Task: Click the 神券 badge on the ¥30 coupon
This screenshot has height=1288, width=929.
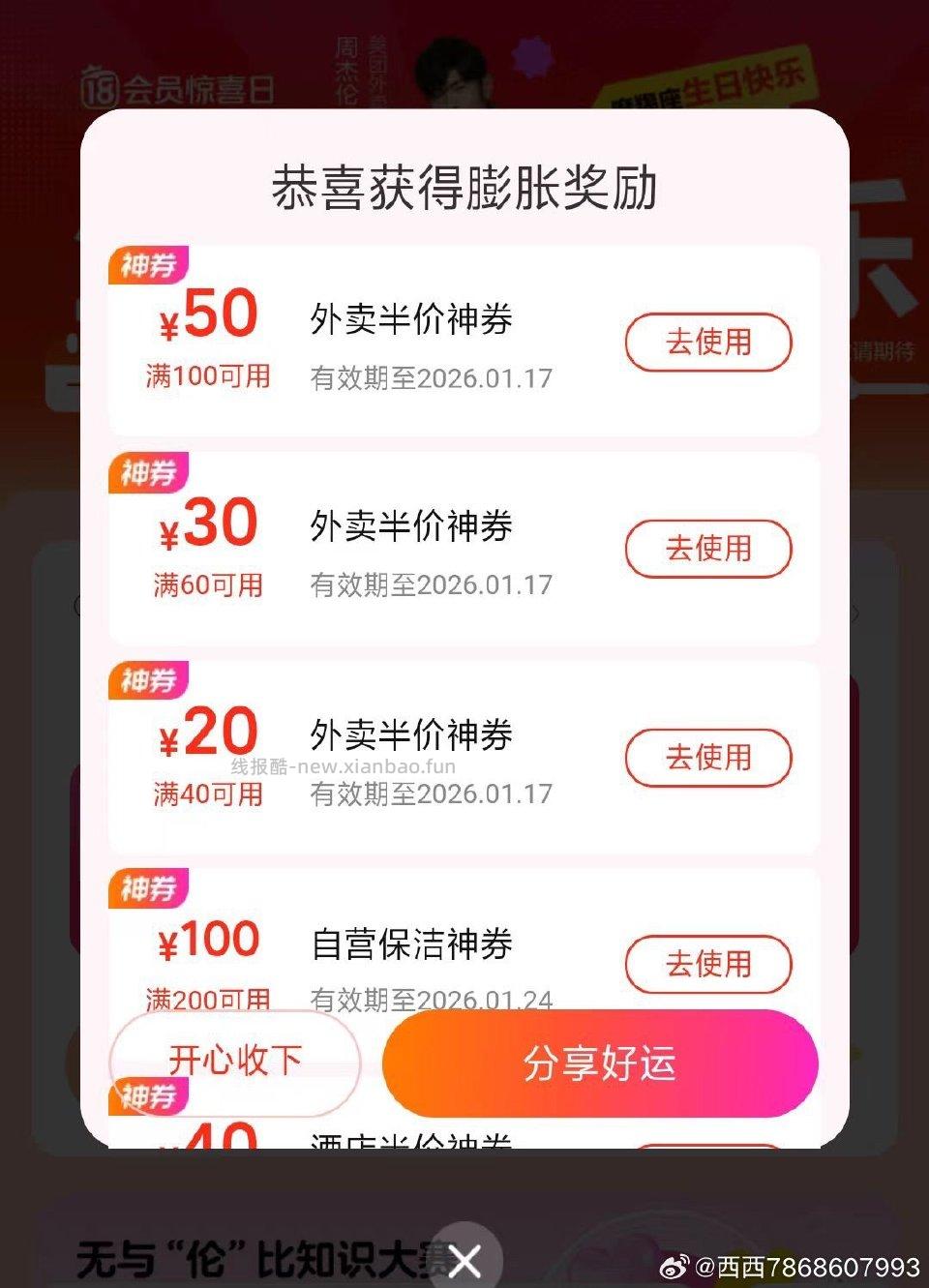Action: pyautogui.click(x=147, y=473)
